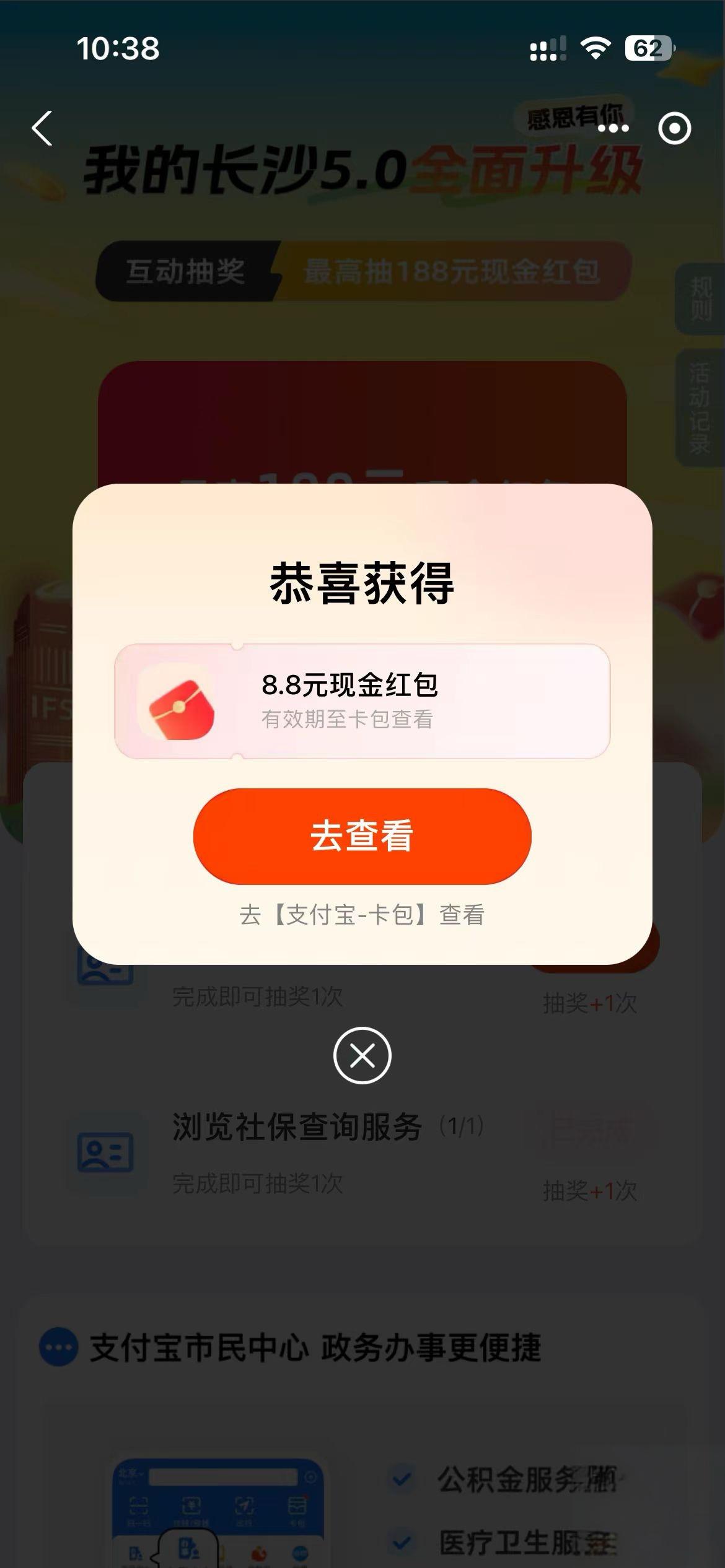The width and height of the screenshot is (725, 1568).
Task: Close the mini program via circle icon
Action: [x=674, y=129]
